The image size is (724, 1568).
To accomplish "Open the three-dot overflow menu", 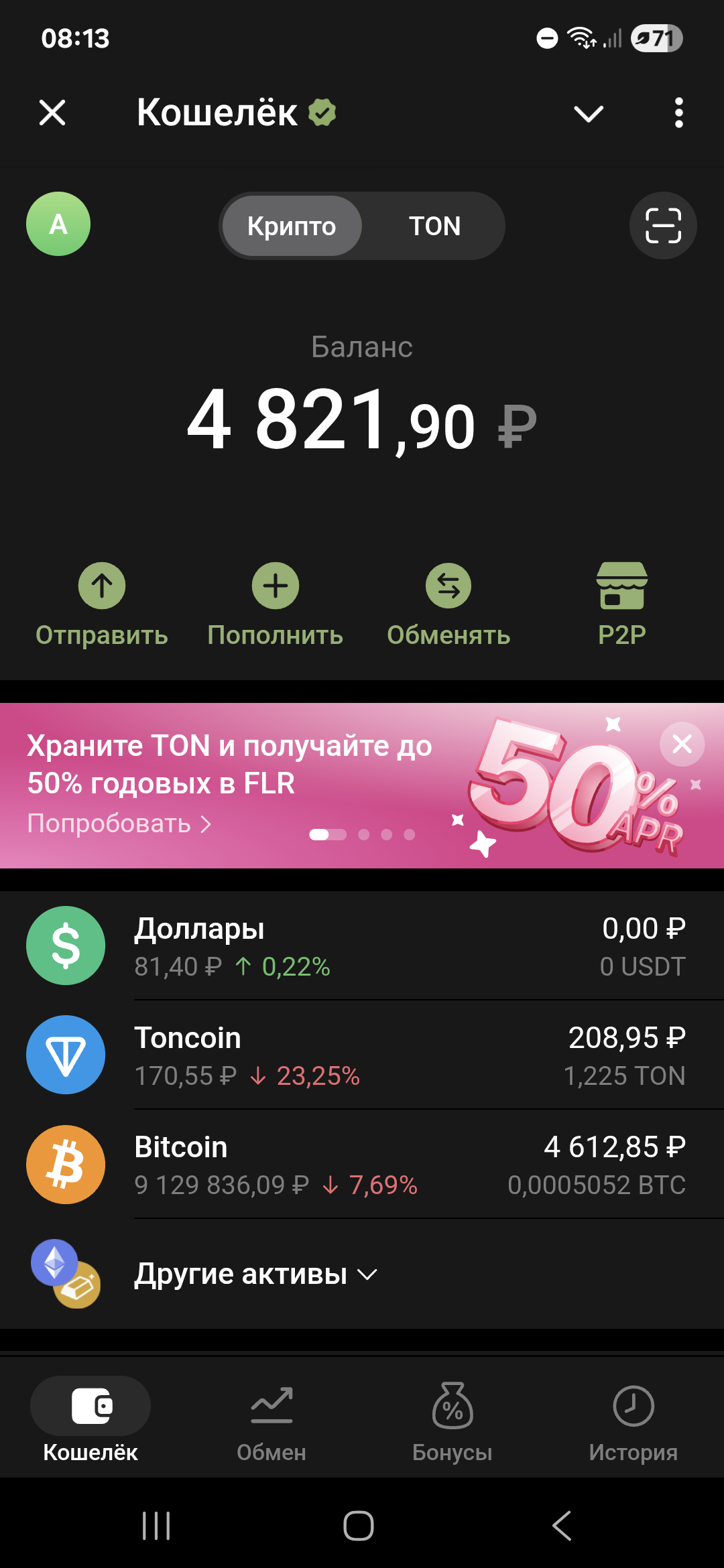I will 678,113.
